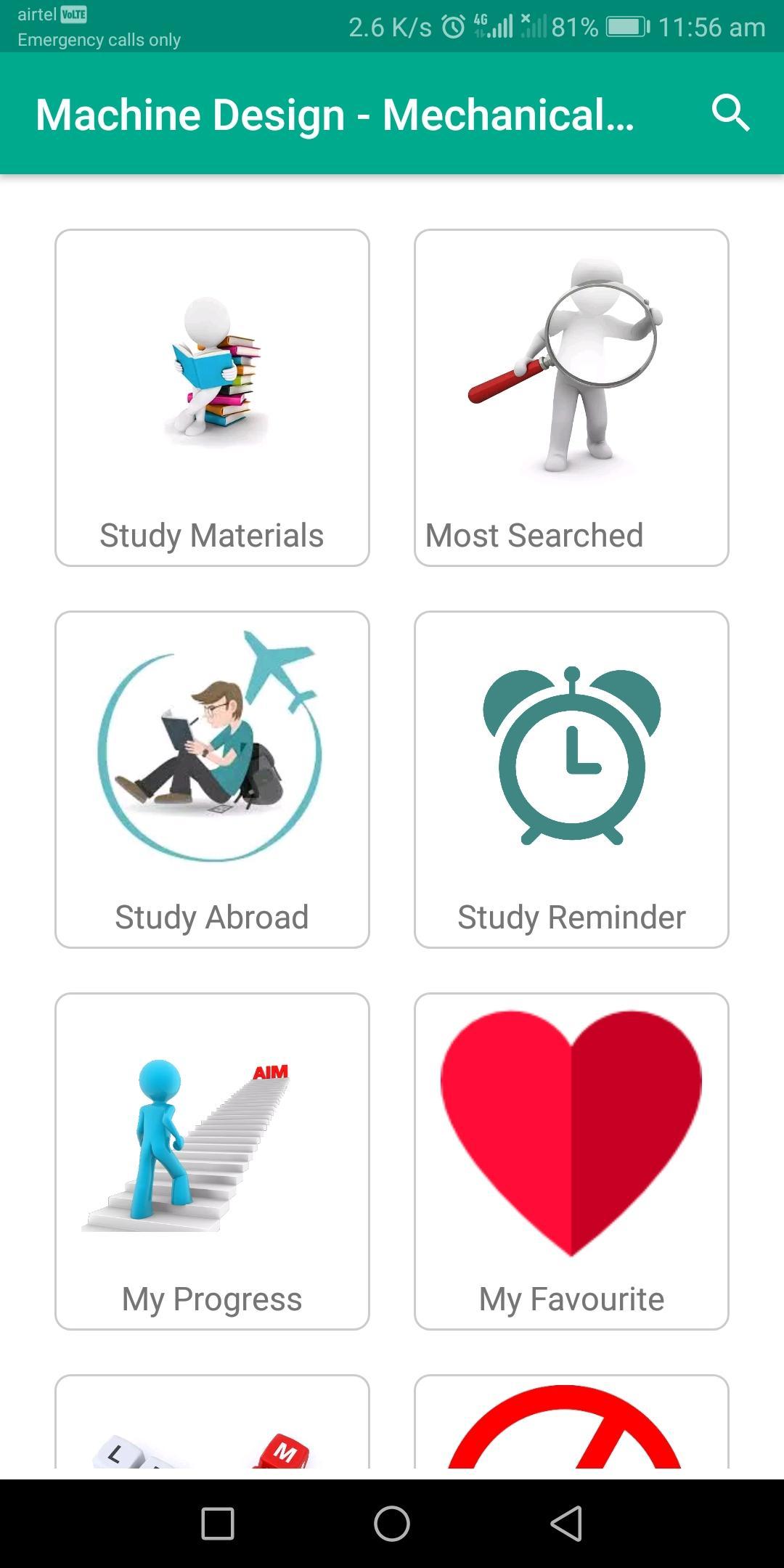Viewport: 784px width, 1568px height.
Task: Open the search icon in the app bar
Action: 730,113
